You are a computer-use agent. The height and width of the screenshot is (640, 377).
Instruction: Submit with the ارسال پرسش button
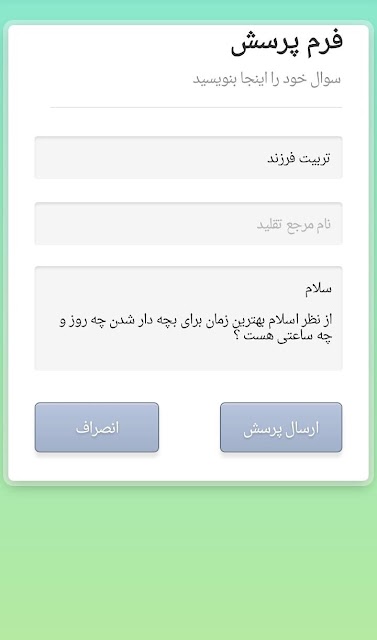coord(281,427)
